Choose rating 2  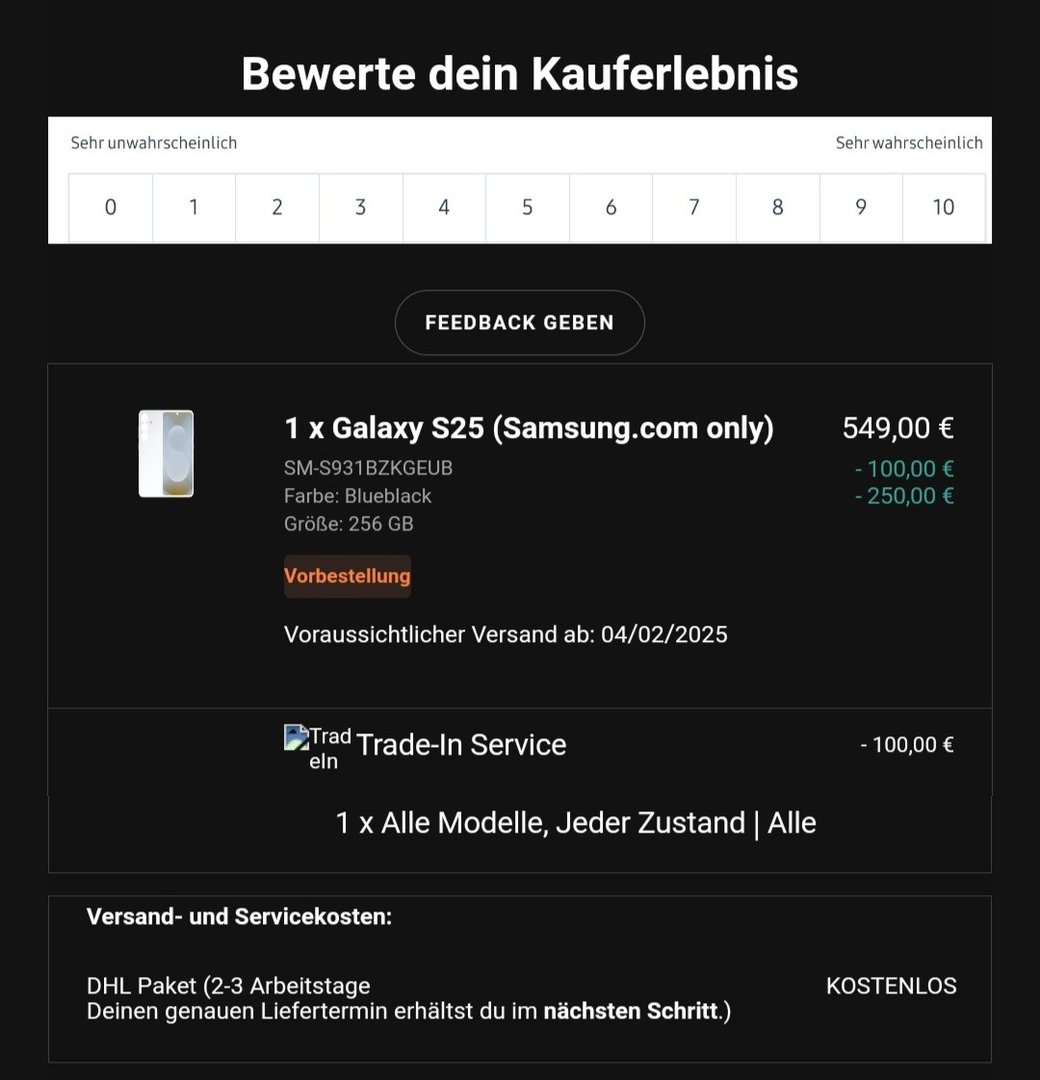tap(277, 207)
